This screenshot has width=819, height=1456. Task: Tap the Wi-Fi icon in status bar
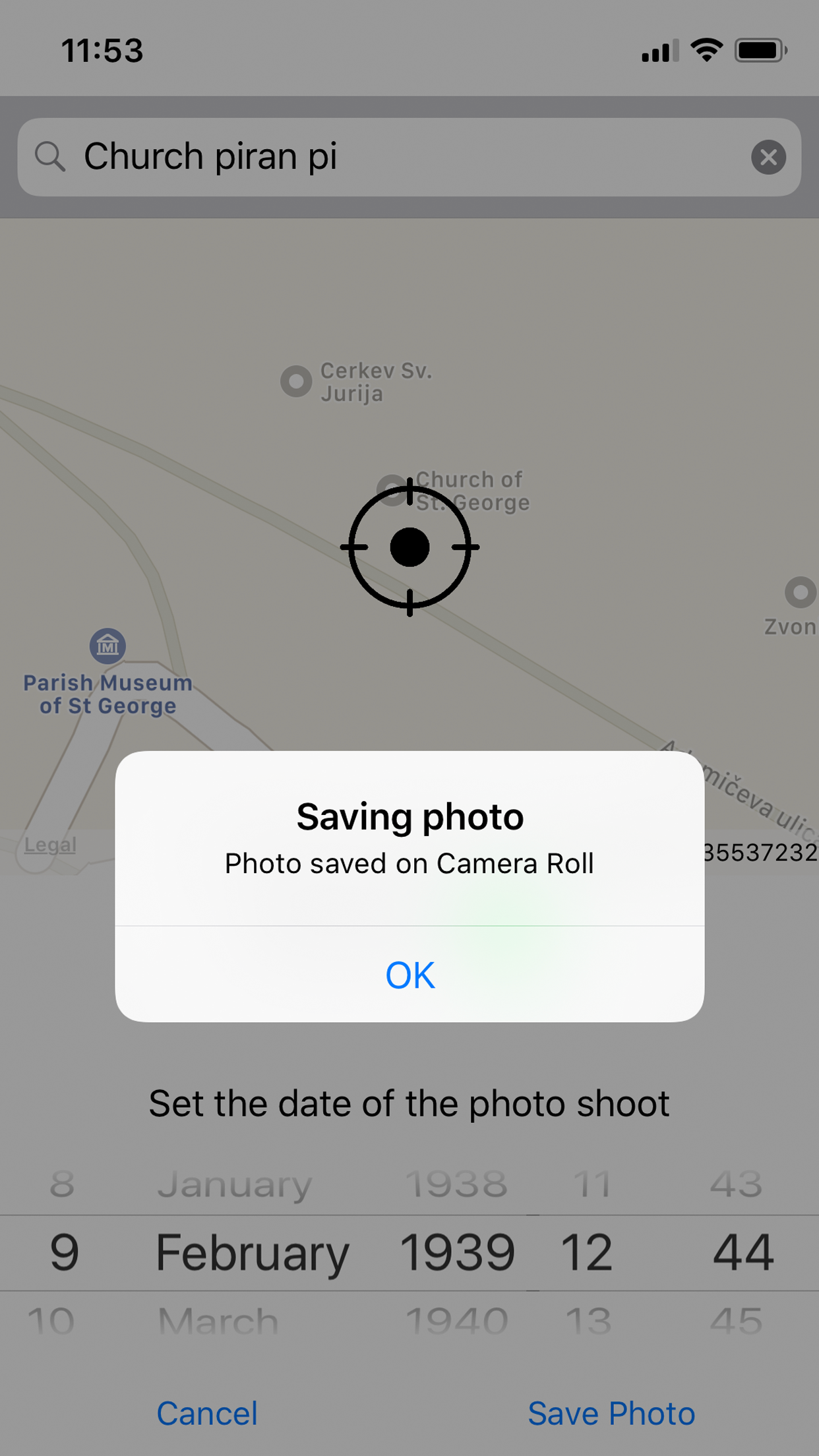[708, 51]
